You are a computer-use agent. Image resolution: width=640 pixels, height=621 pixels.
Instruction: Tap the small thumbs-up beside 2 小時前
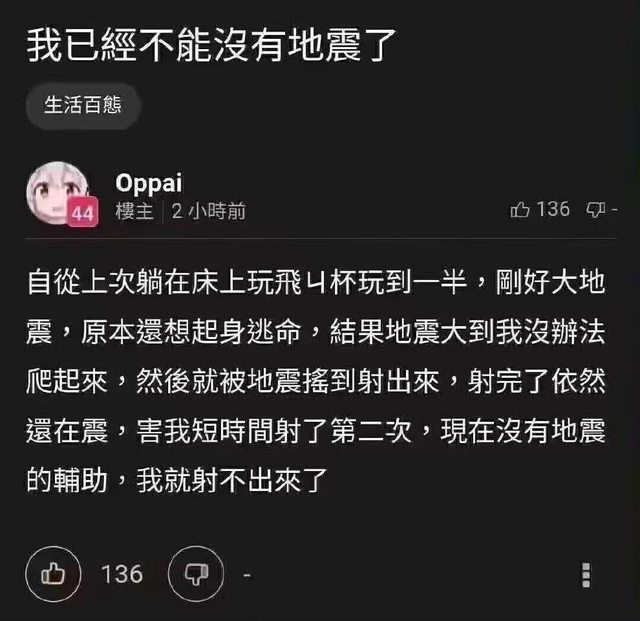click(x=520, y=210)
